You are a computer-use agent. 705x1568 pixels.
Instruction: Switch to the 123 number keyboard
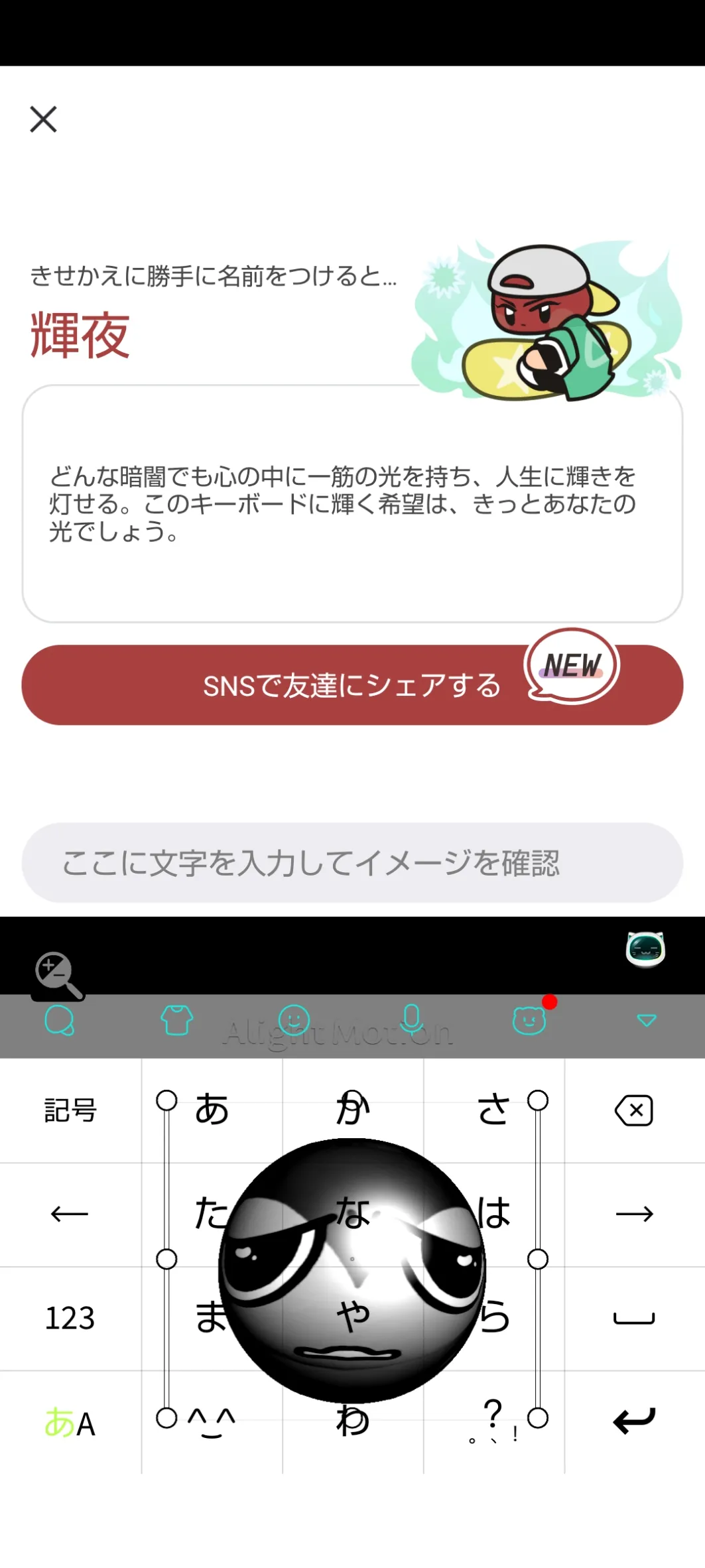pos(70,1318)
